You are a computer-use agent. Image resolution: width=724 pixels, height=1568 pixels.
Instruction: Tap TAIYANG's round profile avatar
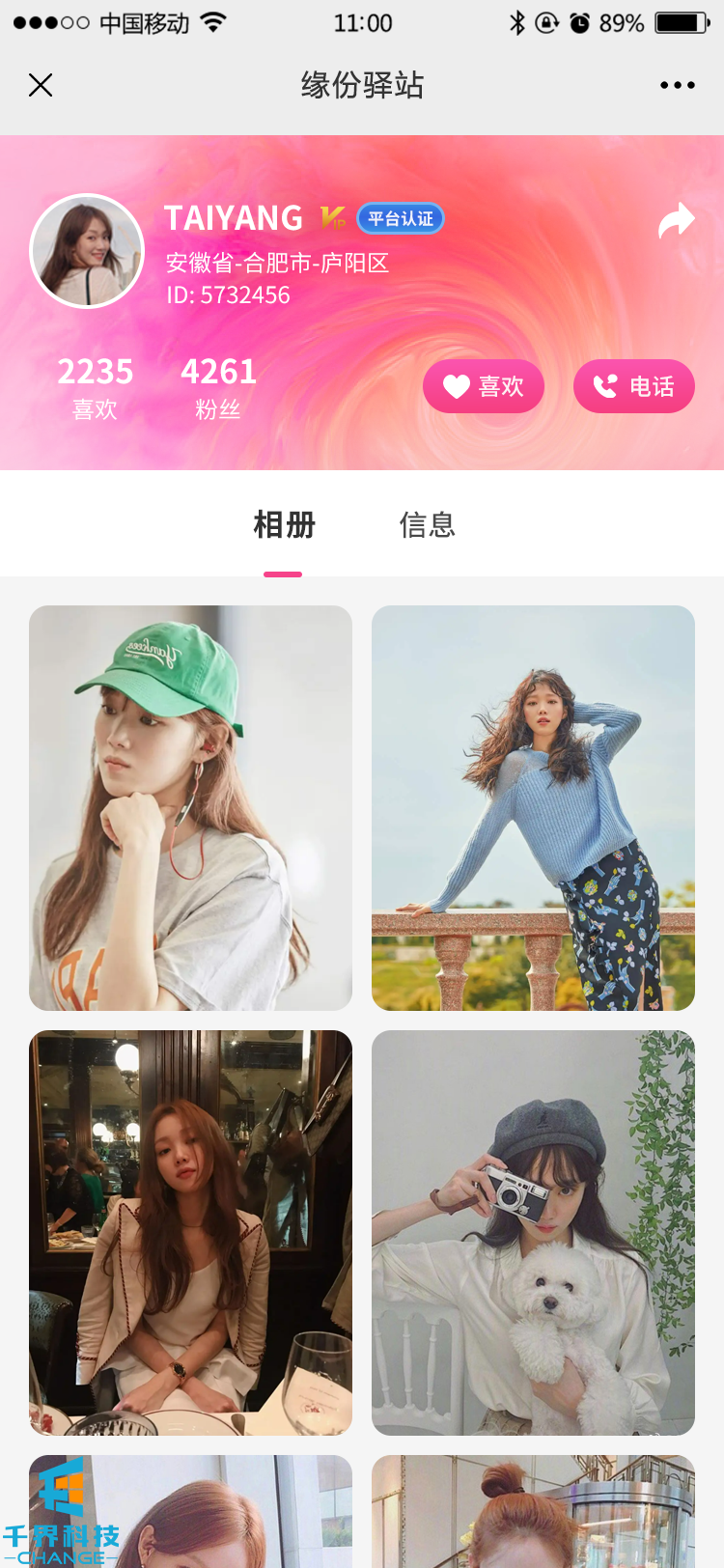click(x=87, y=251)
